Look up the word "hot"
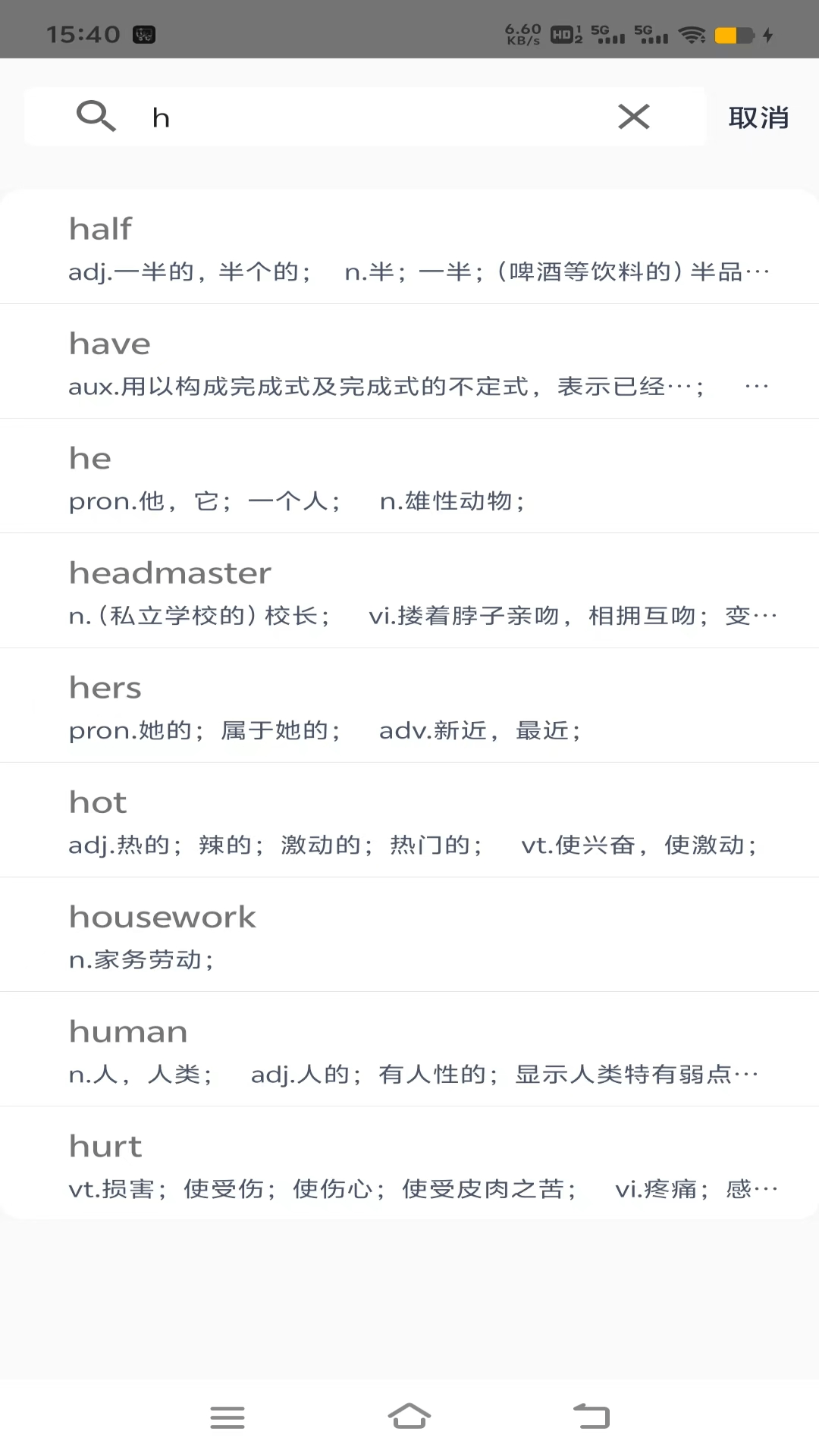 tap(409, 820)
